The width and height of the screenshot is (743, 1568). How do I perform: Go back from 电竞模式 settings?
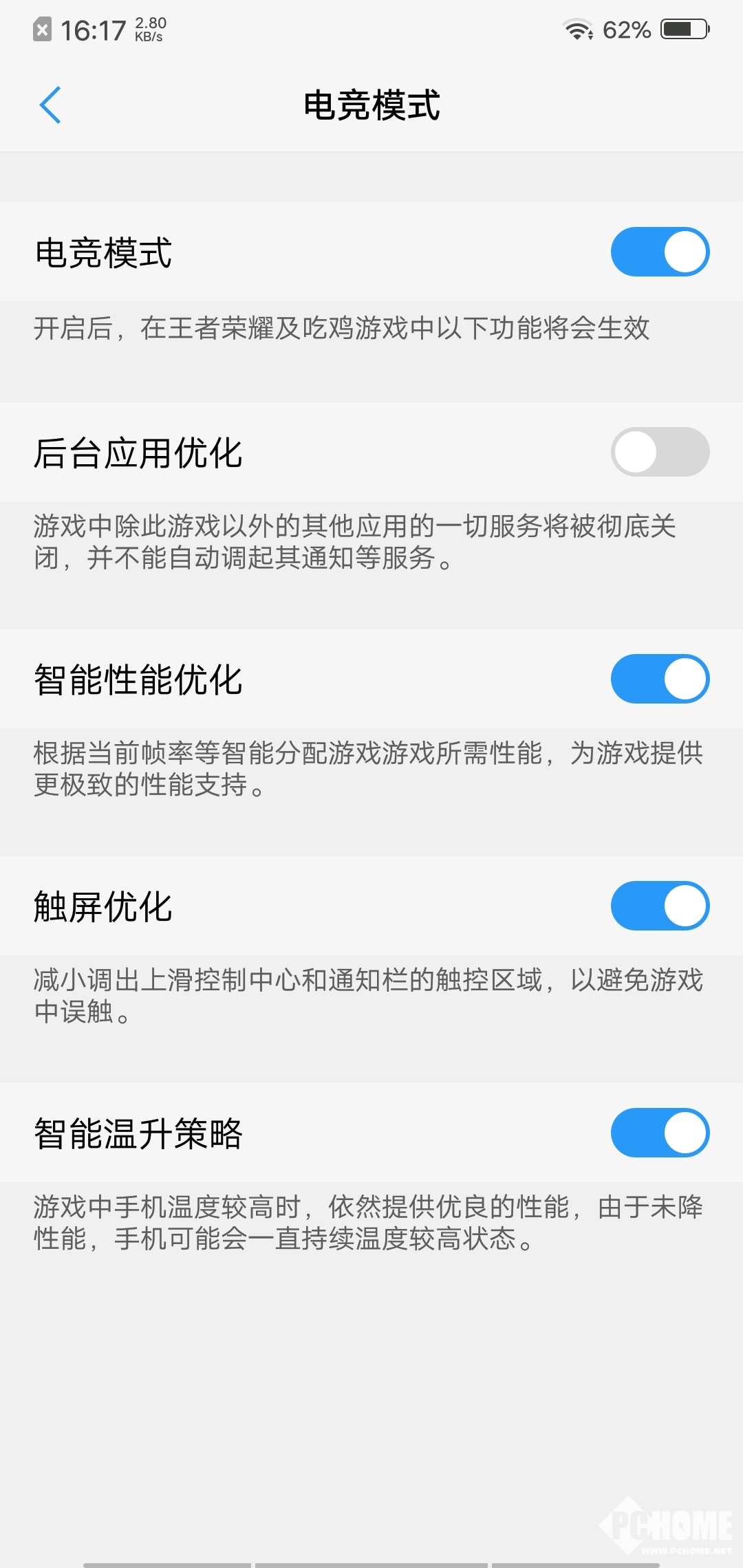(x=50, y=105)
